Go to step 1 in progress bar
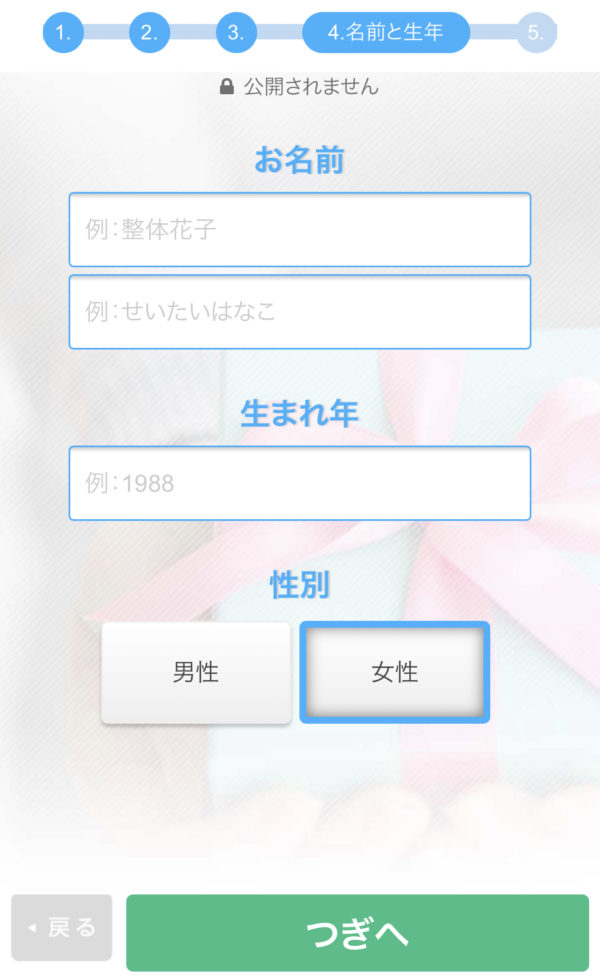Screen dimensions: 600x979 tap(63, 32)
